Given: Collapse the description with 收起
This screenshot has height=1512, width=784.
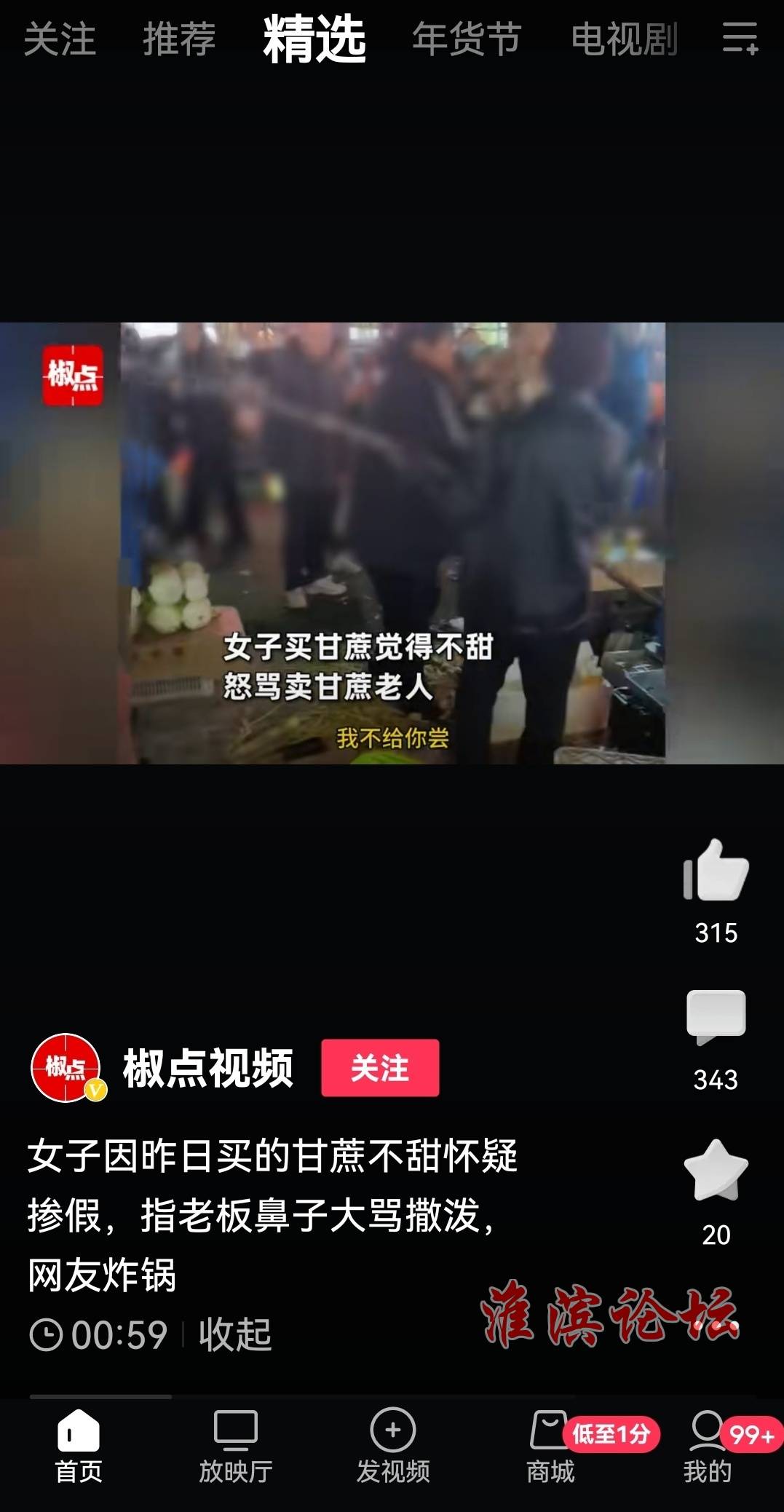Looking at the screenshot, I should (x=234, y=1335).
